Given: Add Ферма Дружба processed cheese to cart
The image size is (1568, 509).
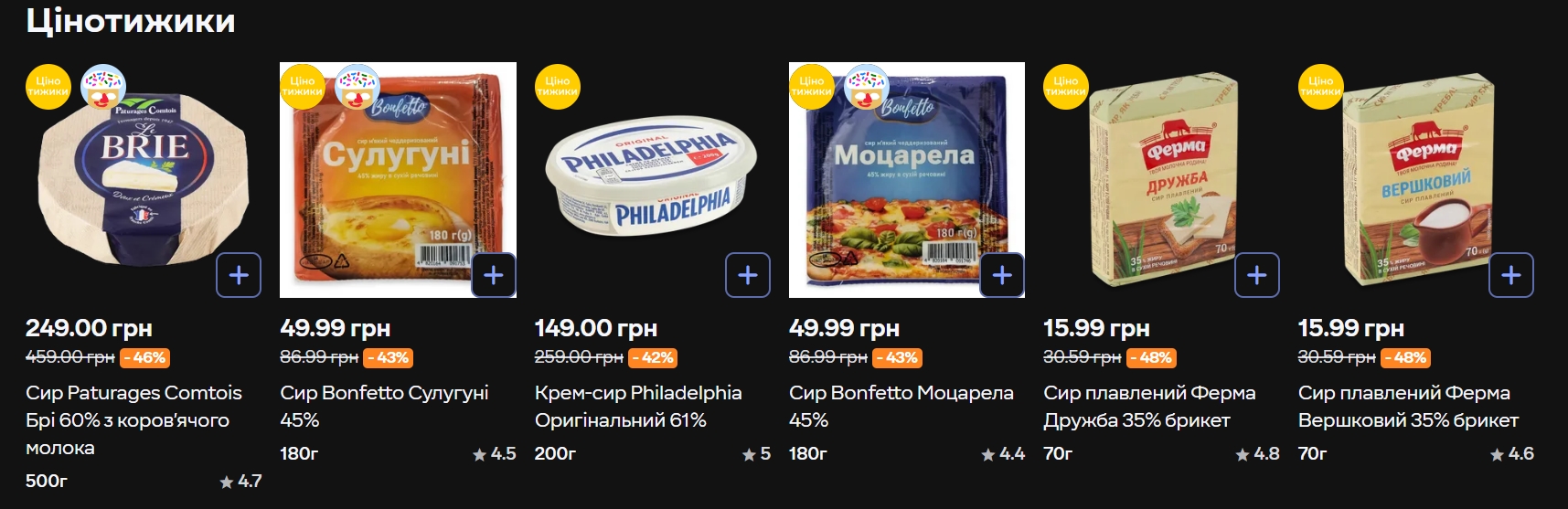Looking at the screenshot, I should tap(1257, 275).
